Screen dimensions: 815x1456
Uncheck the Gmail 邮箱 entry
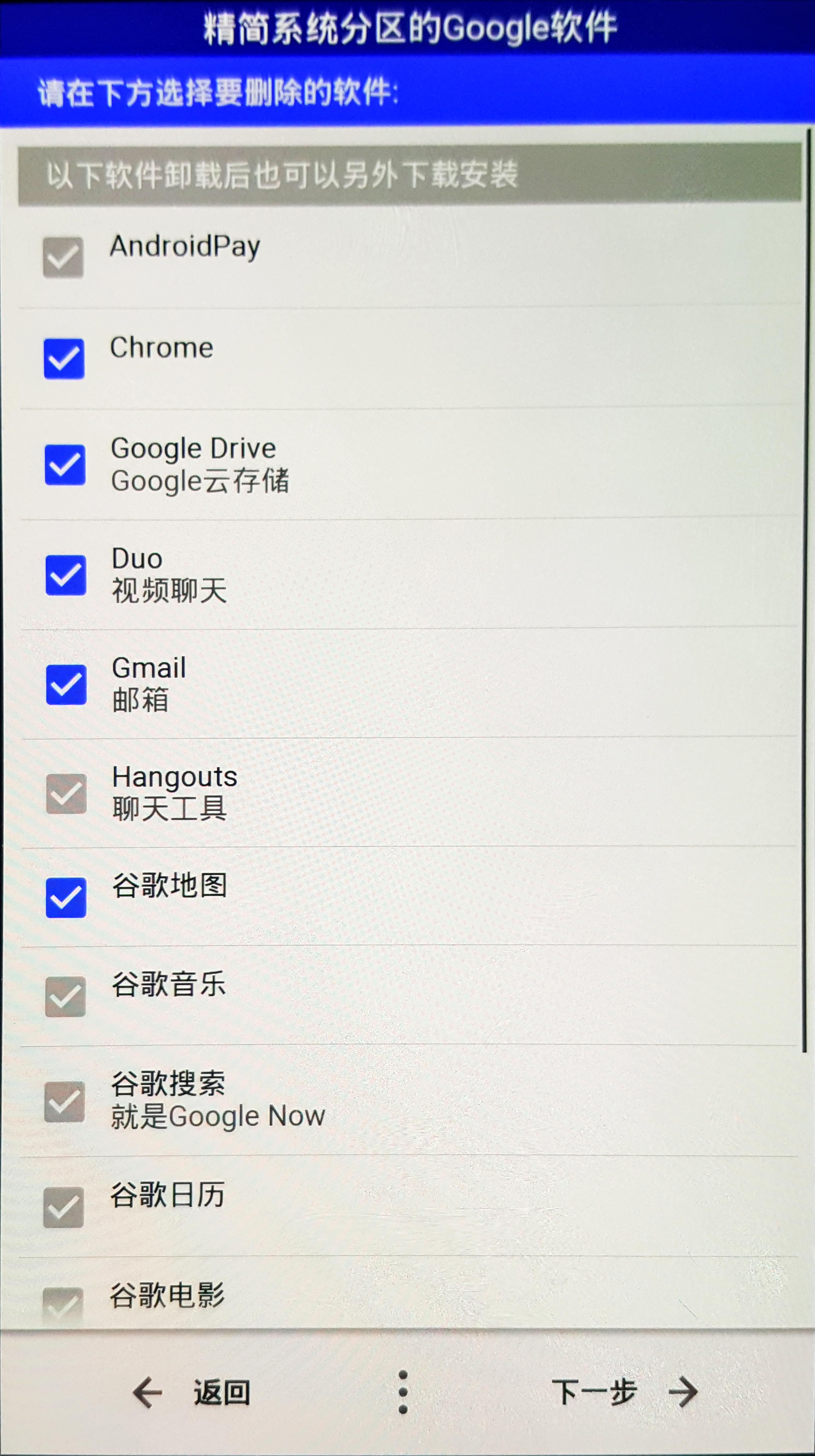pos(66,684)
